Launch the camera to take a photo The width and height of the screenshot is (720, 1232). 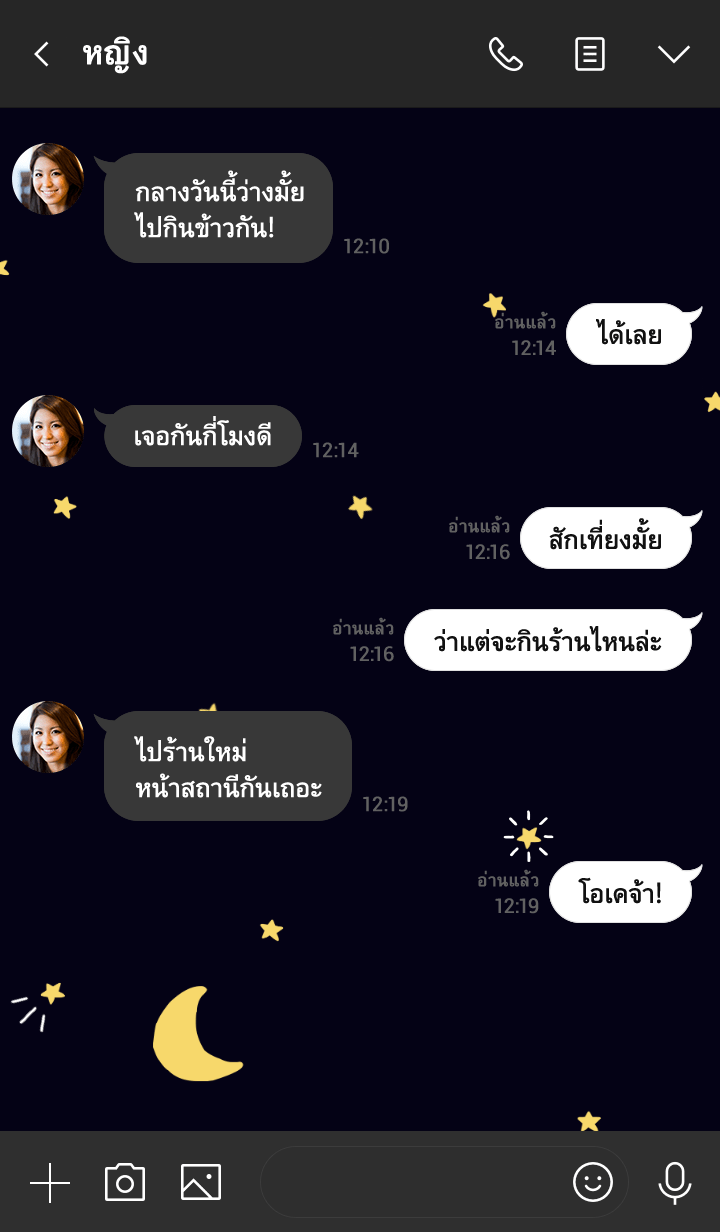(x=125, y=1183)
